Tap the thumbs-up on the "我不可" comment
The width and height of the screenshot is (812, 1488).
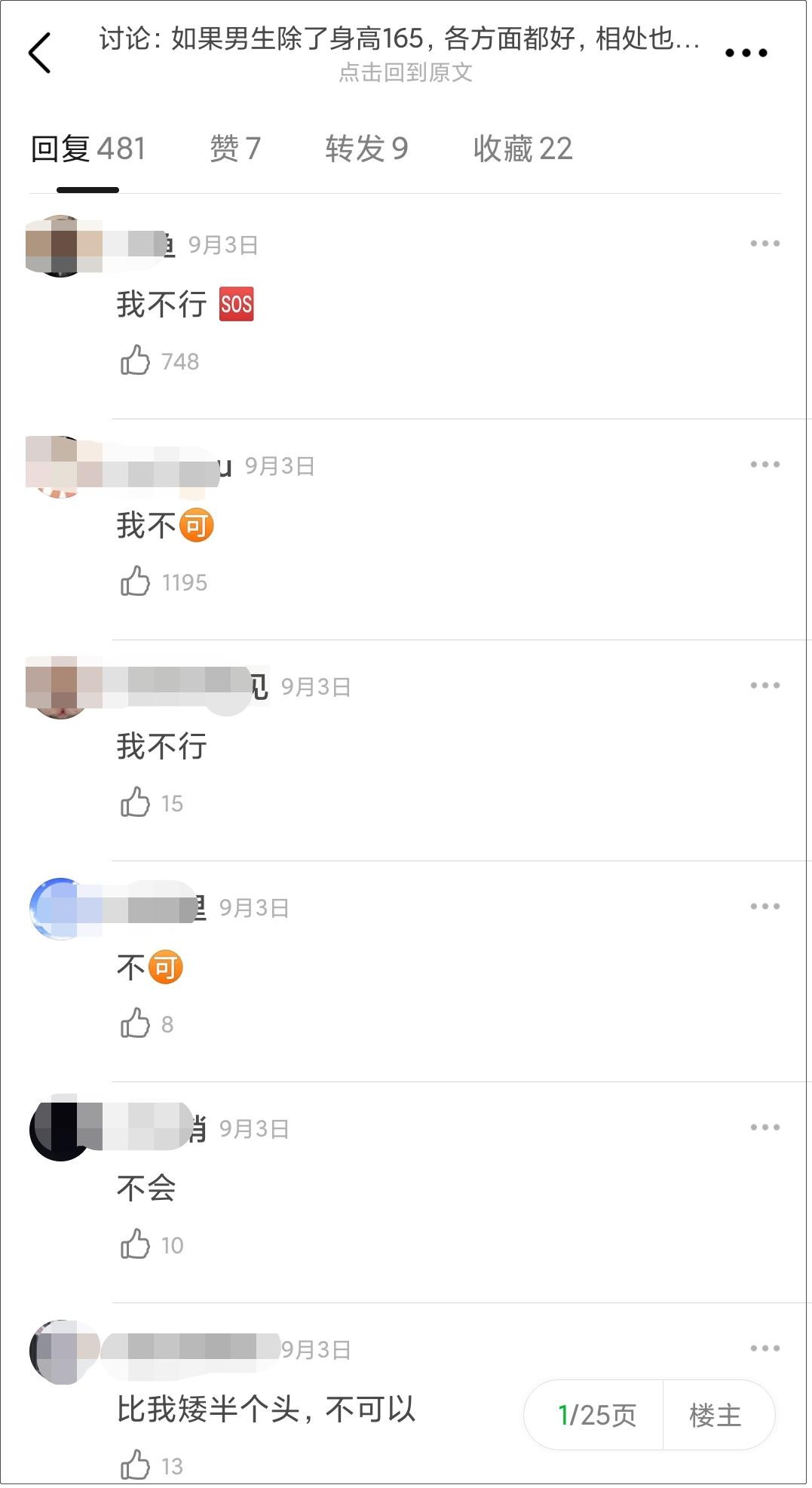click(x=138, y=581)
